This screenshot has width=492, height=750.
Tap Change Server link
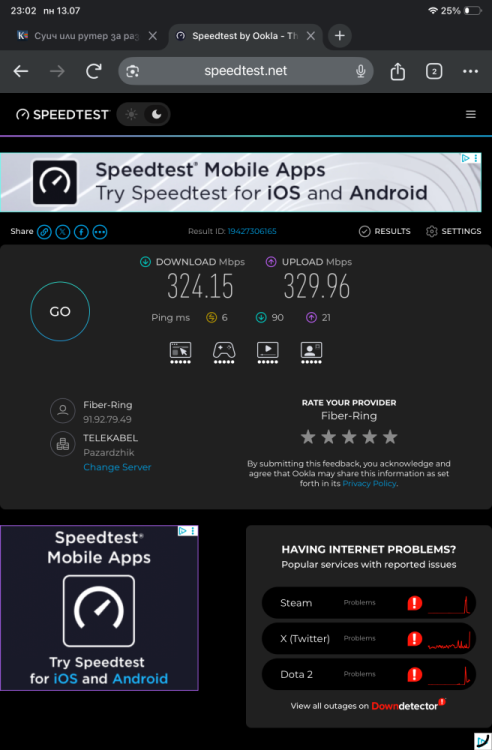point(117,467)
